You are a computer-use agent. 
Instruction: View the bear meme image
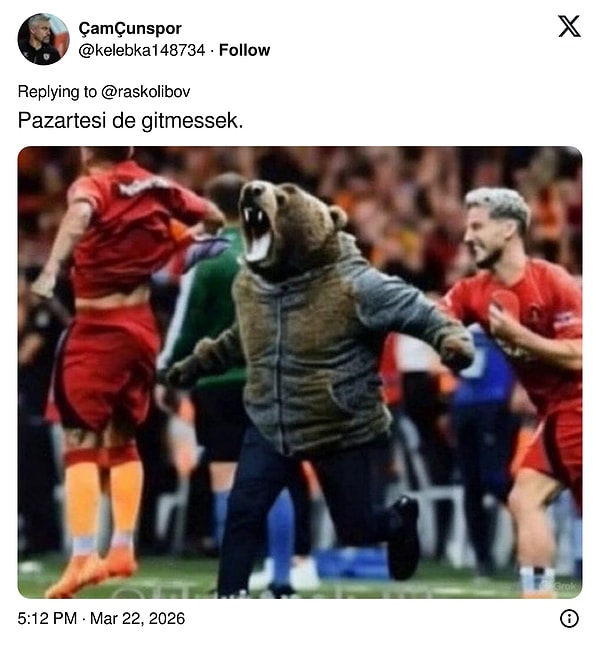299,372
